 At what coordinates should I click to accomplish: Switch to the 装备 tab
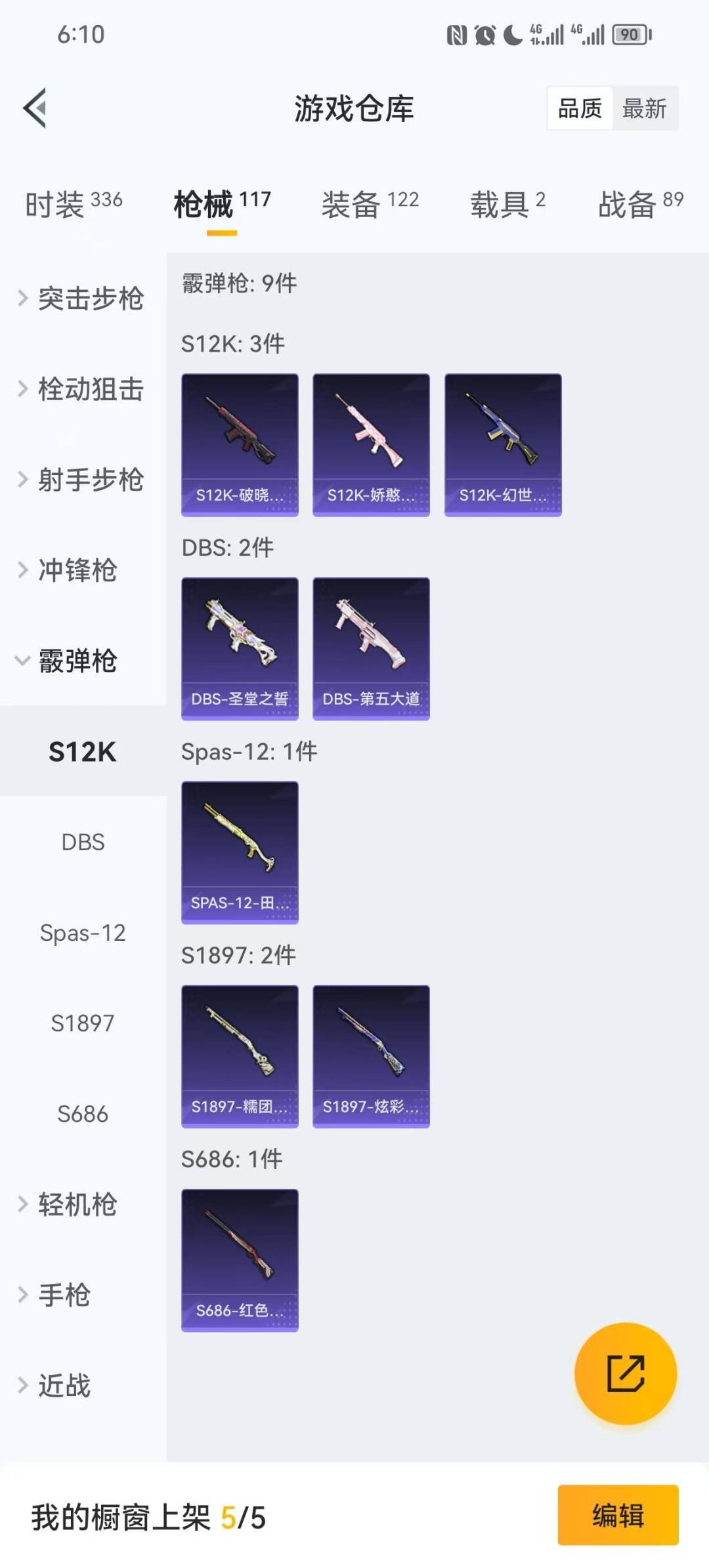tap(350, 203)
